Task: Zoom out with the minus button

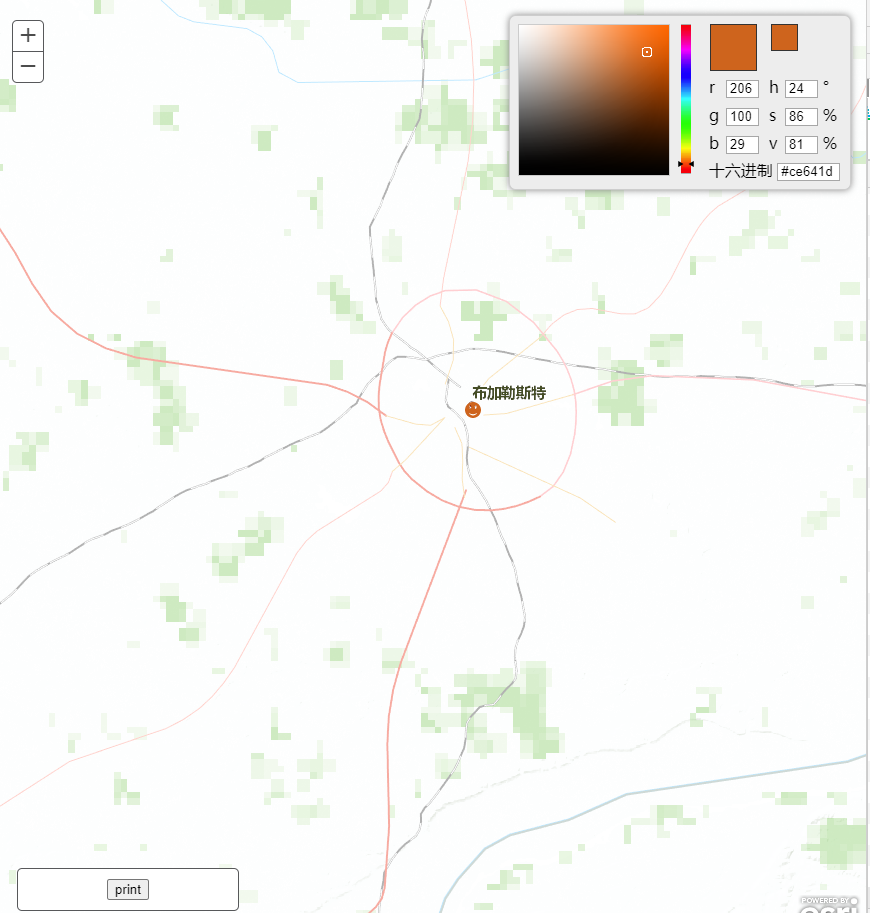Action: [27, 67]
